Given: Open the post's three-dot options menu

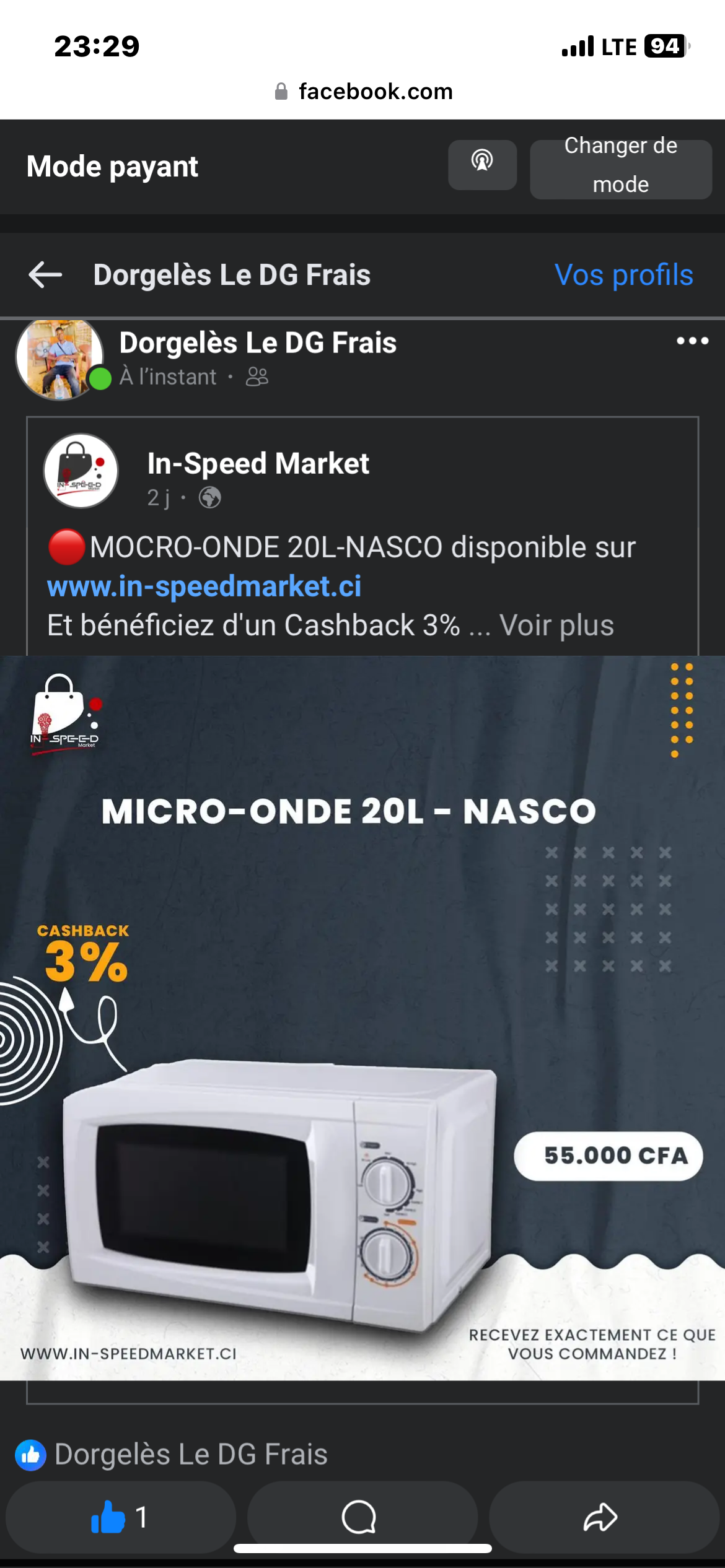Looking at the screenshot, I should pos(692,341).
